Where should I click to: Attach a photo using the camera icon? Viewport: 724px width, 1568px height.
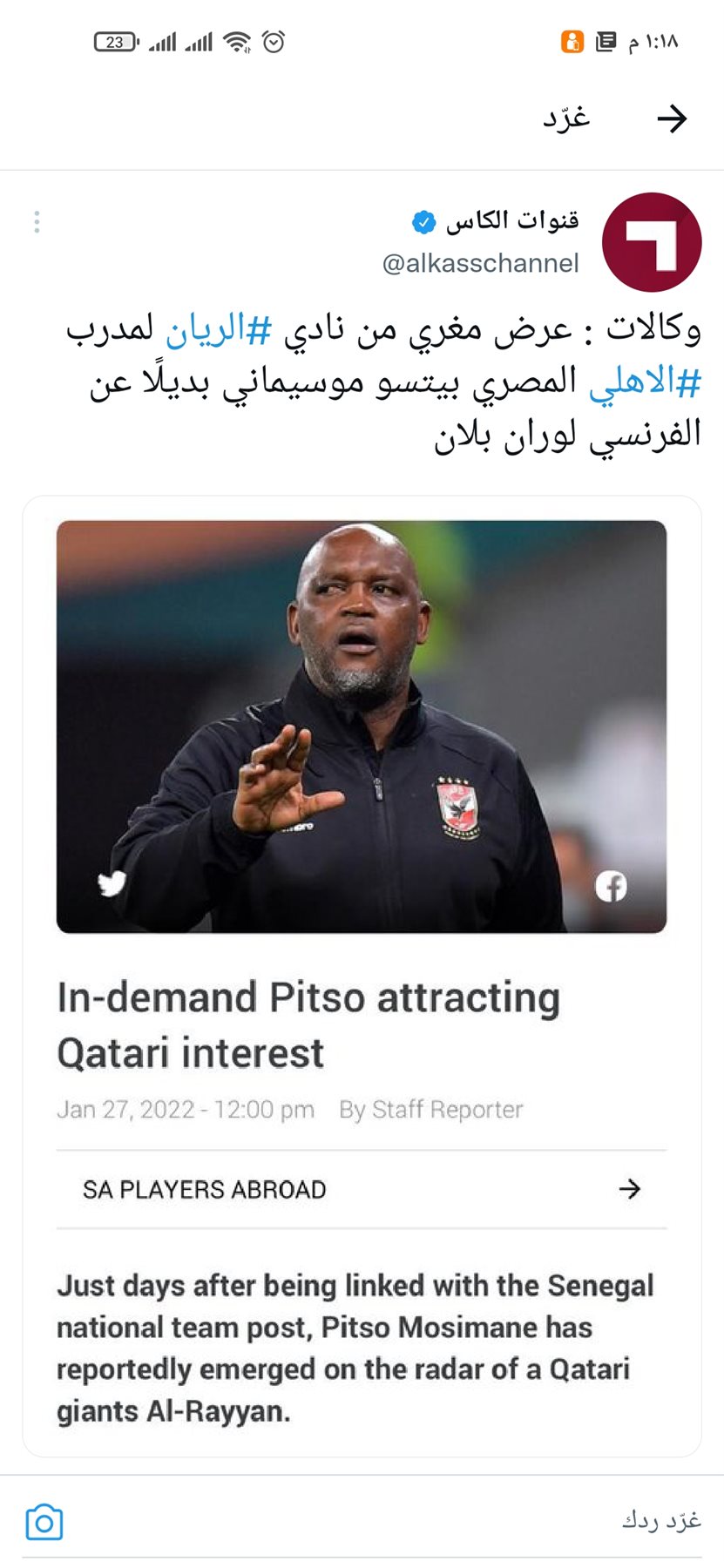click(x=44, y=1522)
